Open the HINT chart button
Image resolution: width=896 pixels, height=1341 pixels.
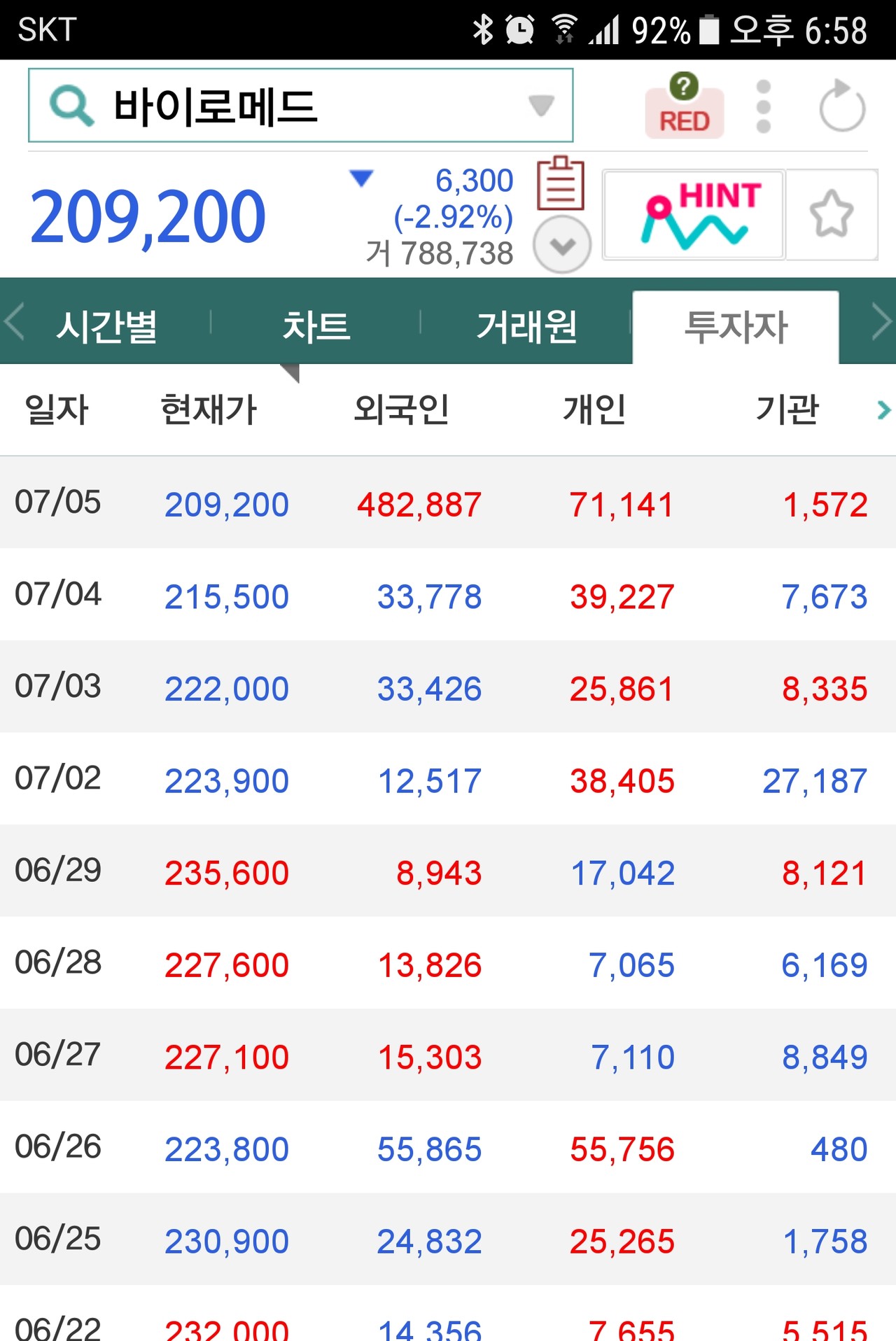pos(693,215)
